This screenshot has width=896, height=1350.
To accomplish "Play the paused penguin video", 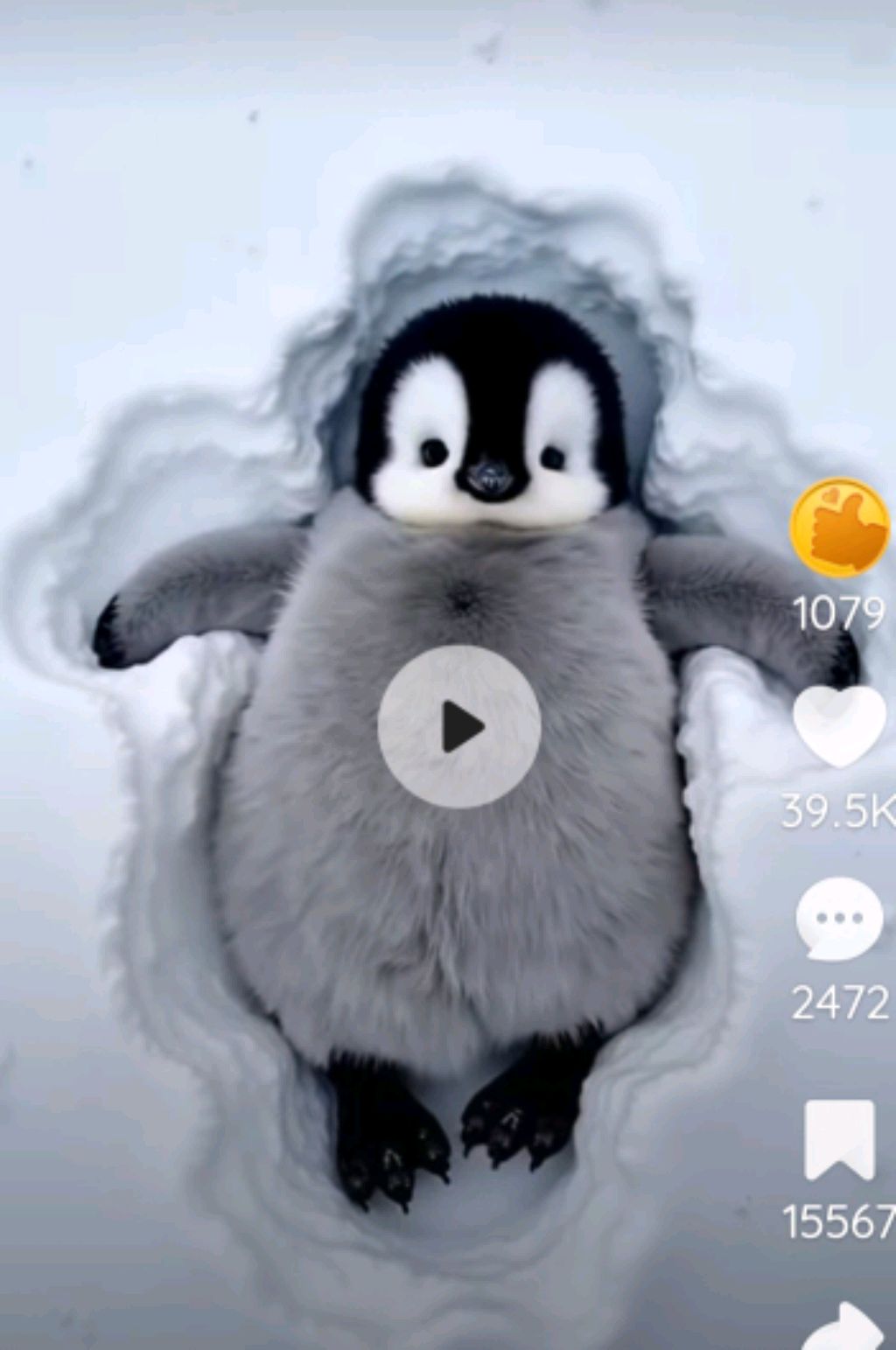I will tap(459, 726).
